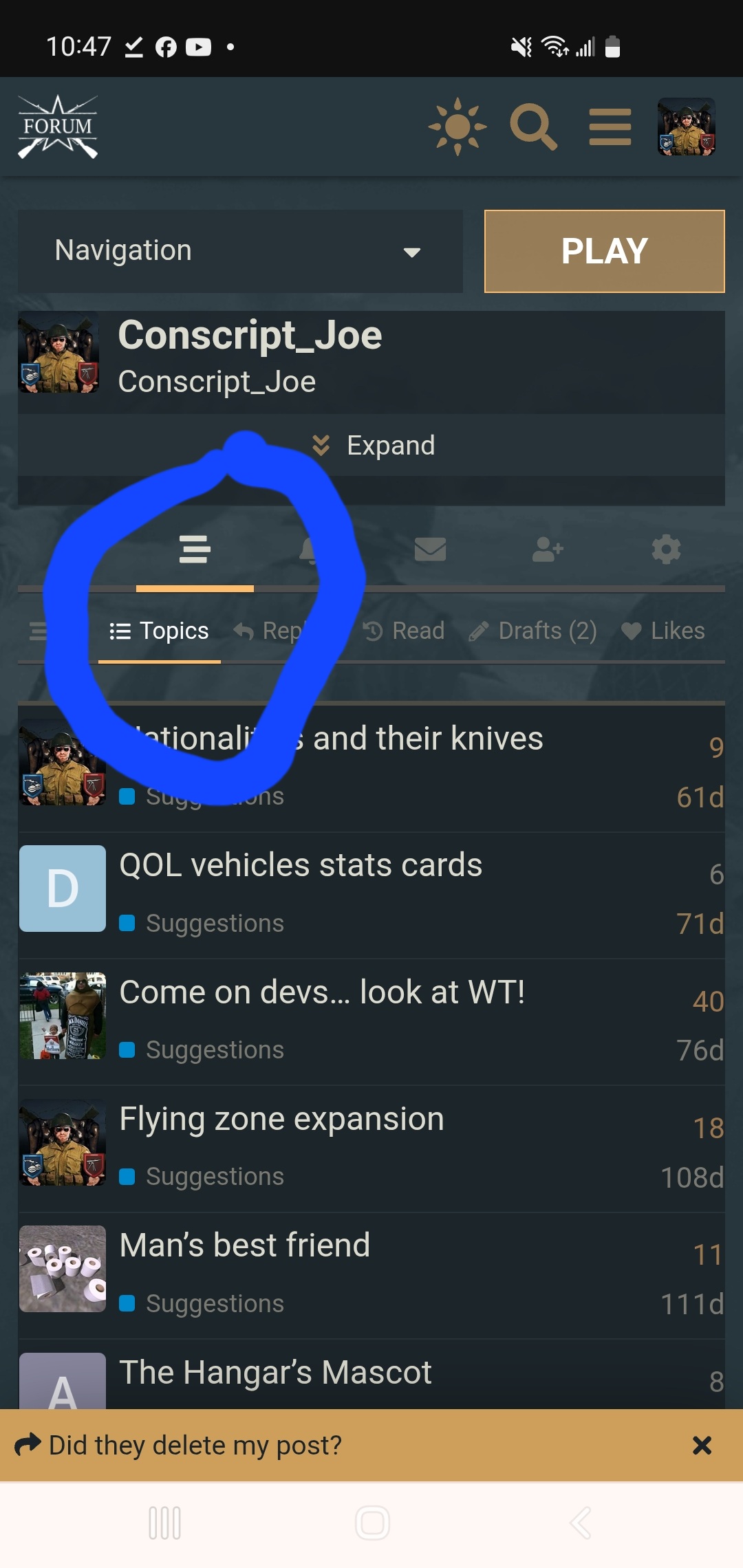Screen dimensions: 743x1568
Task: Tap the PLAY button
Action: click(x=605, y=251)
